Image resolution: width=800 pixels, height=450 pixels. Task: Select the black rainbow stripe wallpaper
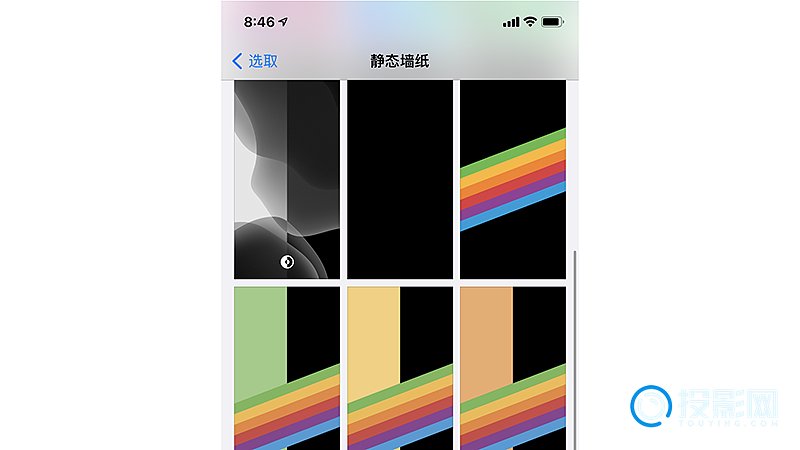pyautogui.click(x=513, y=179)
